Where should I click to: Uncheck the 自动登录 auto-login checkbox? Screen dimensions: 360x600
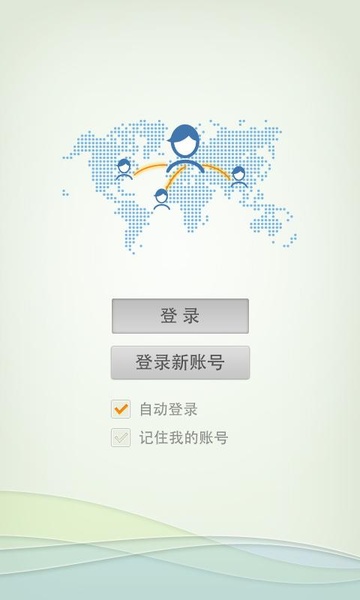tap(121, 409)
